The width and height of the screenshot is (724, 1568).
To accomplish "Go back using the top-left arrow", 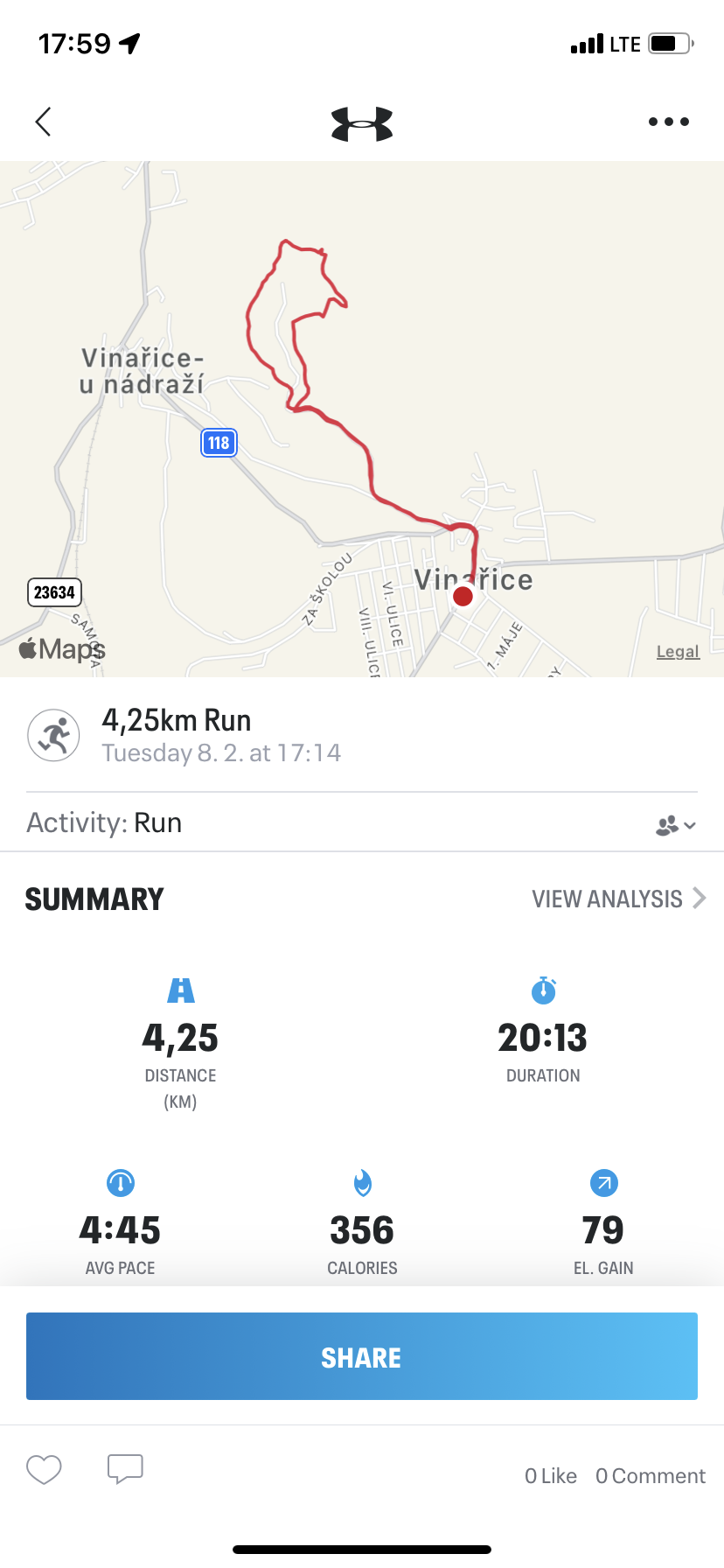I will [x=43, y=122].
